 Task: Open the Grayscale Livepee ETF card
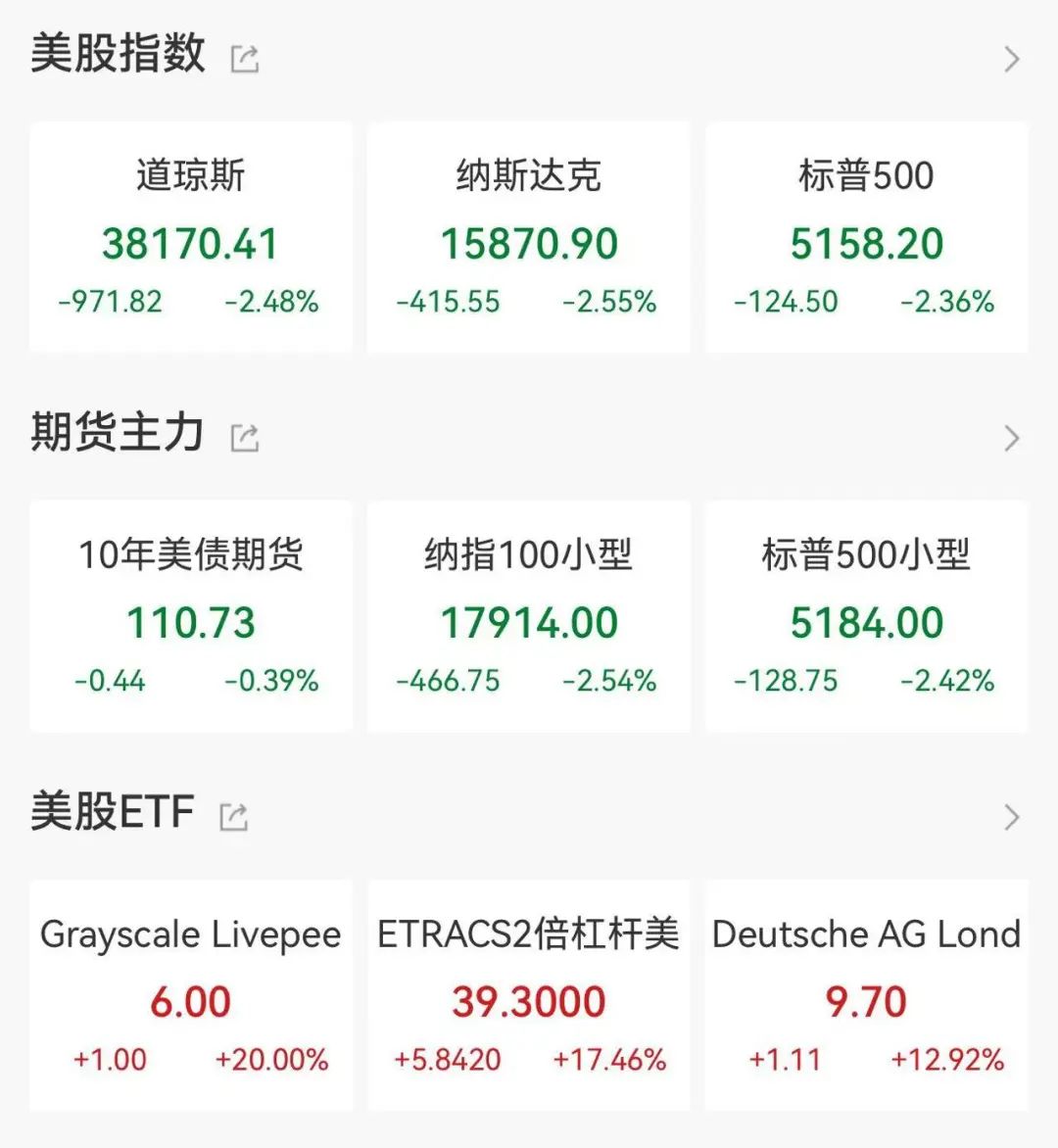(192, 994)
